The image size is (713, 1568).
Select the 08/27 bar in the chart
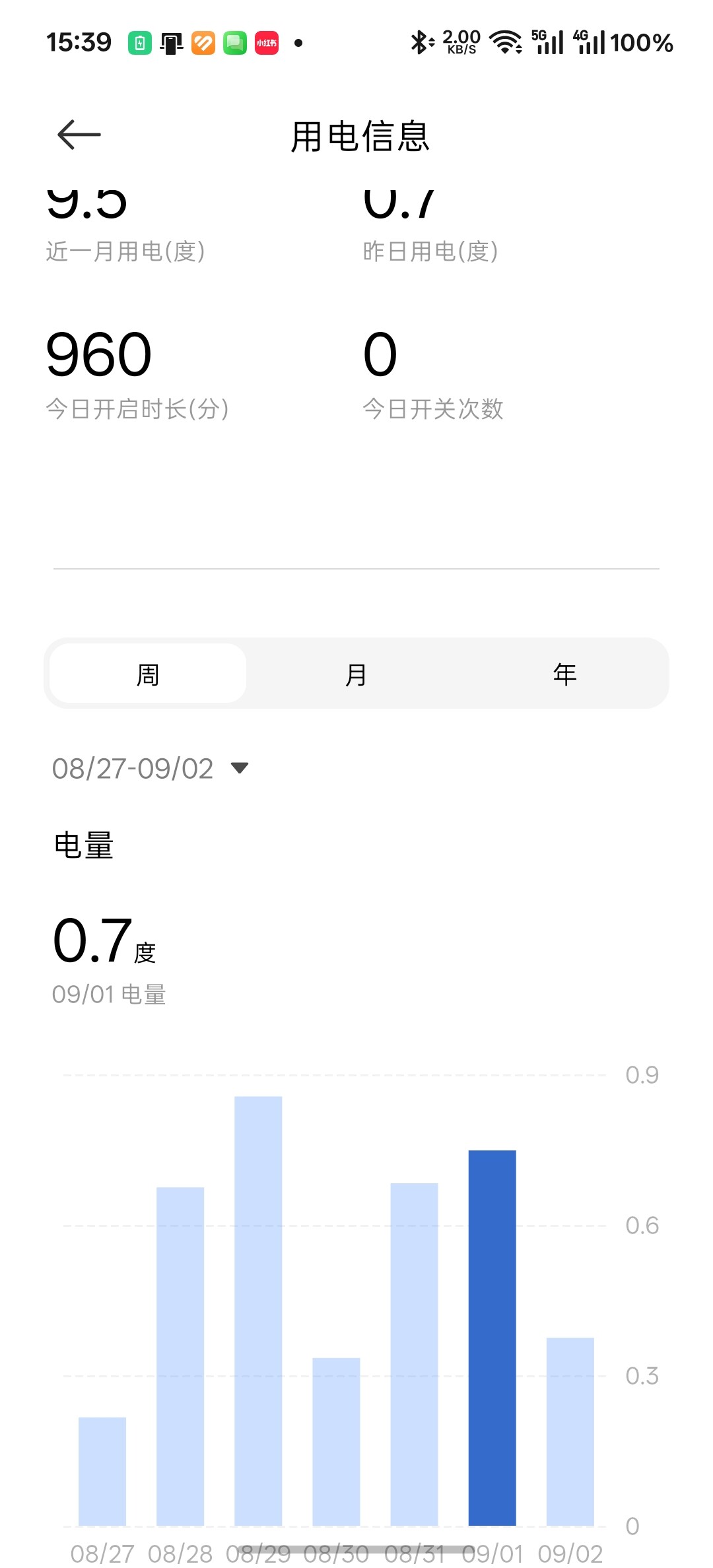pos(102,1471)
